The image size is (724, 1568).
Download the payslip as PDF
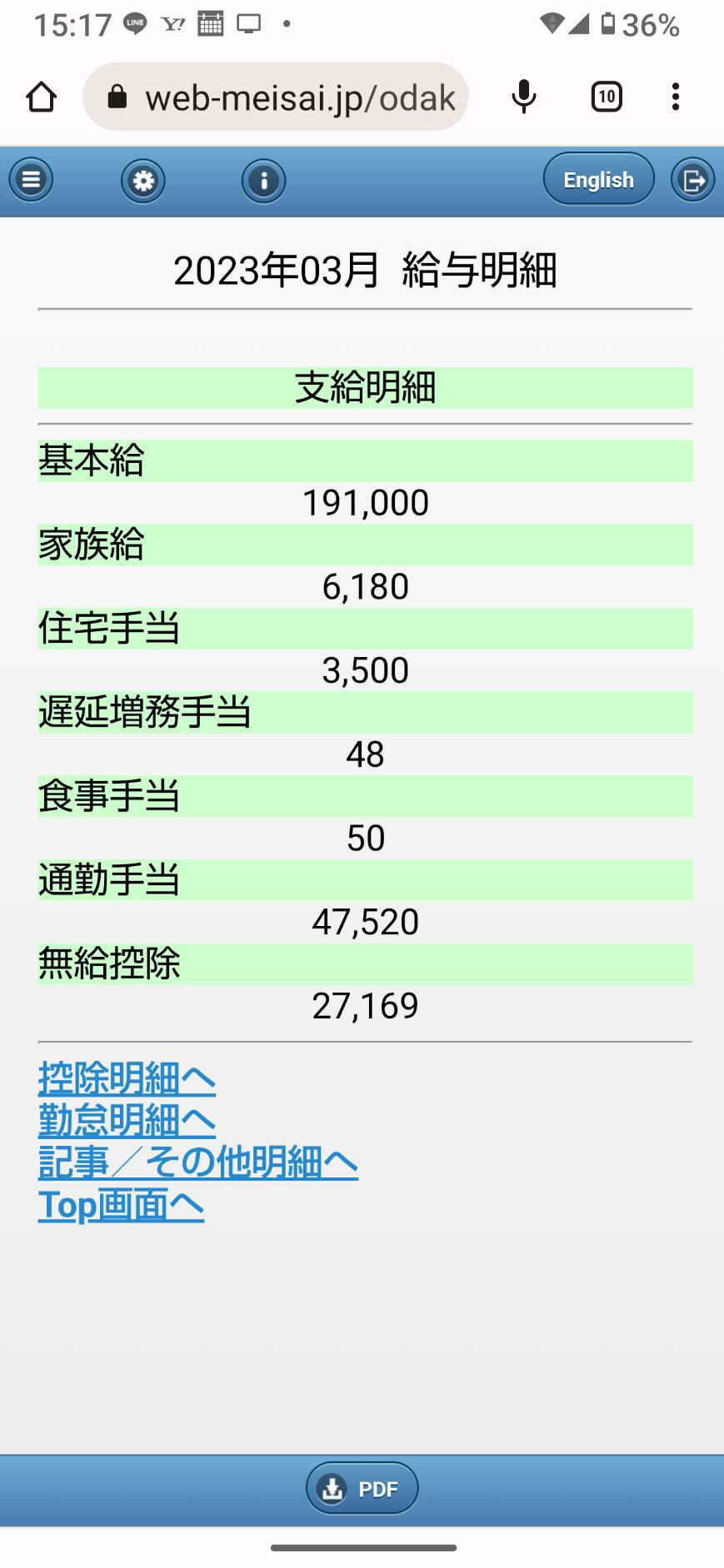coord(362,1488)
